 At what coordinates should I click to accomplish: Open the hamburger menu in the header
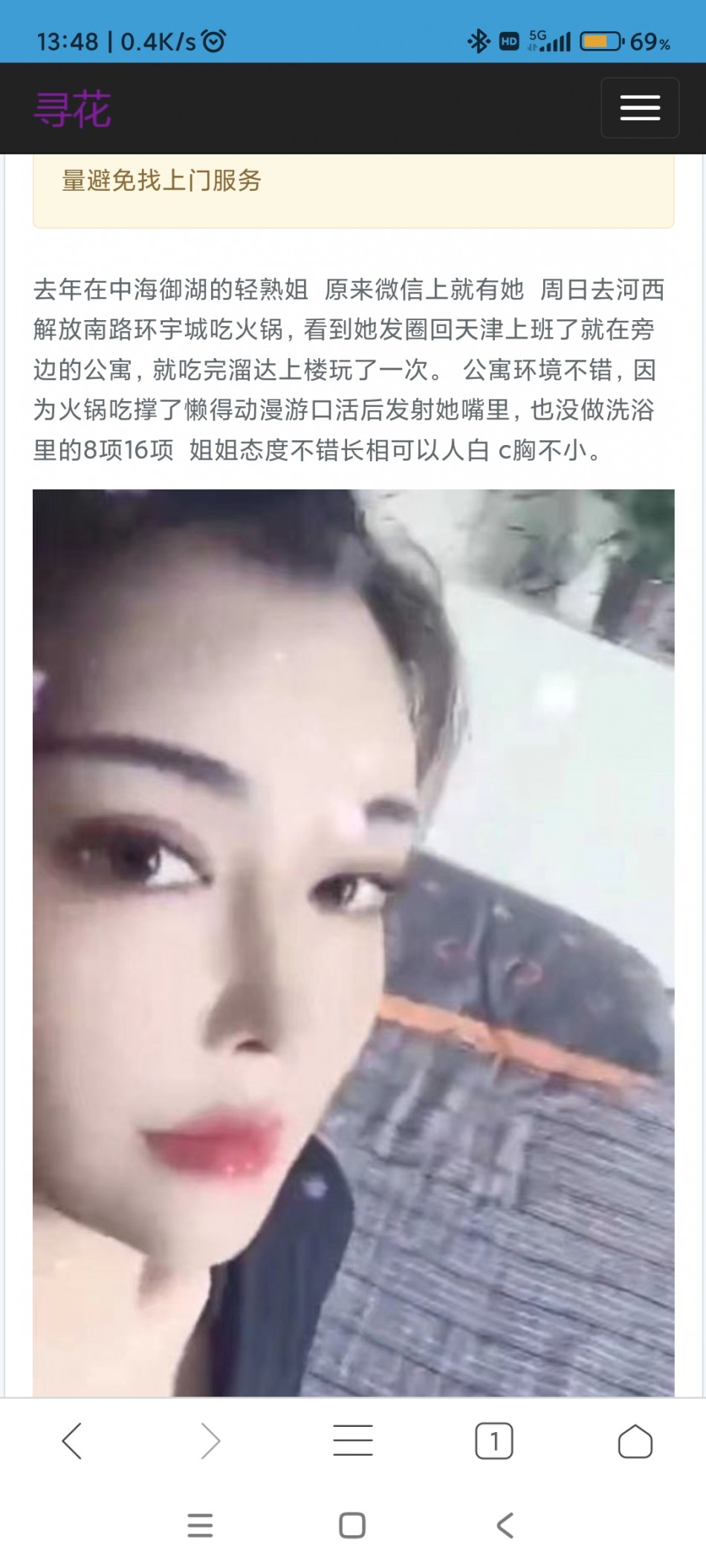click(x=640, y=108)
